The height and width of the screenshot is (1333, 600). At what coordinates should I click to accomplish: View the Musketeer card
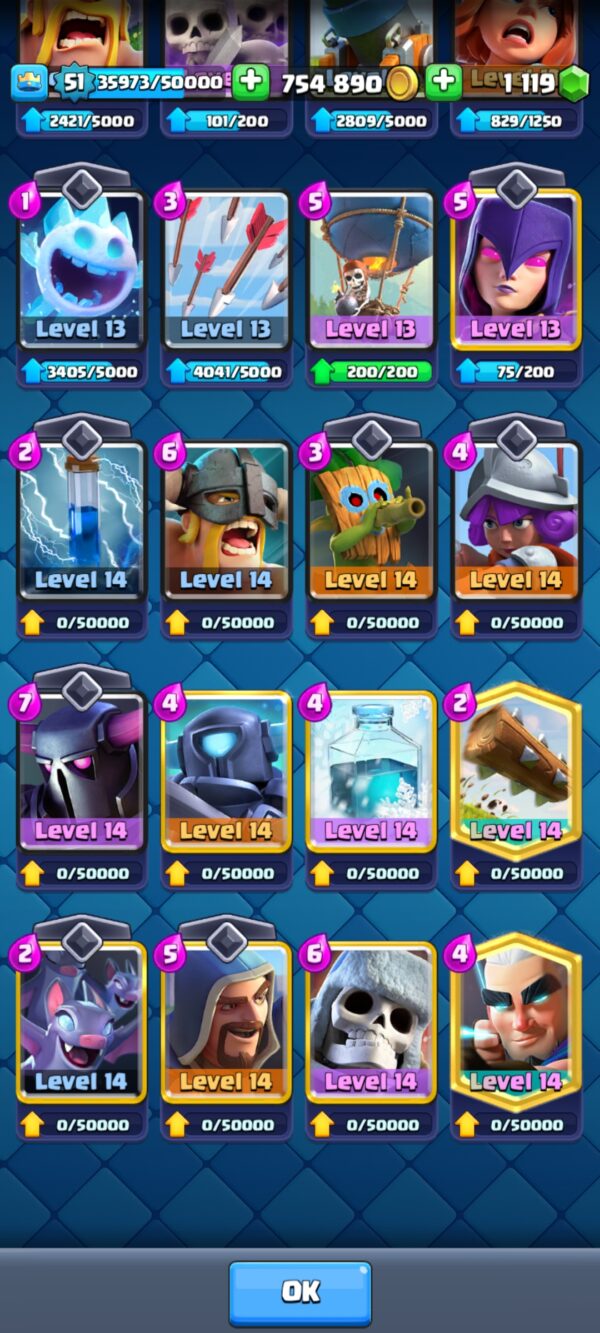coord(516,520)
